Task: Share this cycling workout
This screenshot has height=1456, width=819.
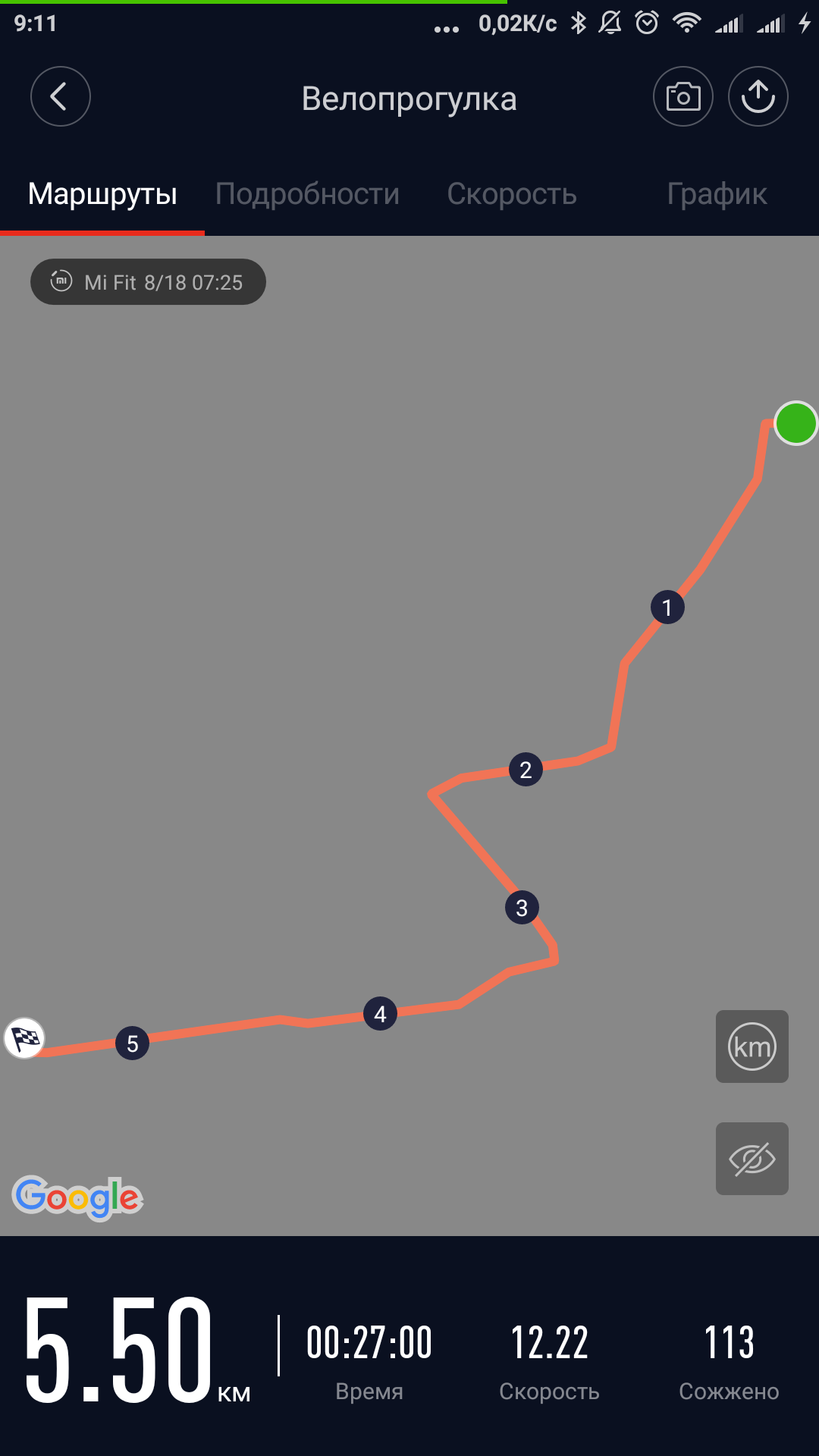Action: 758,97
